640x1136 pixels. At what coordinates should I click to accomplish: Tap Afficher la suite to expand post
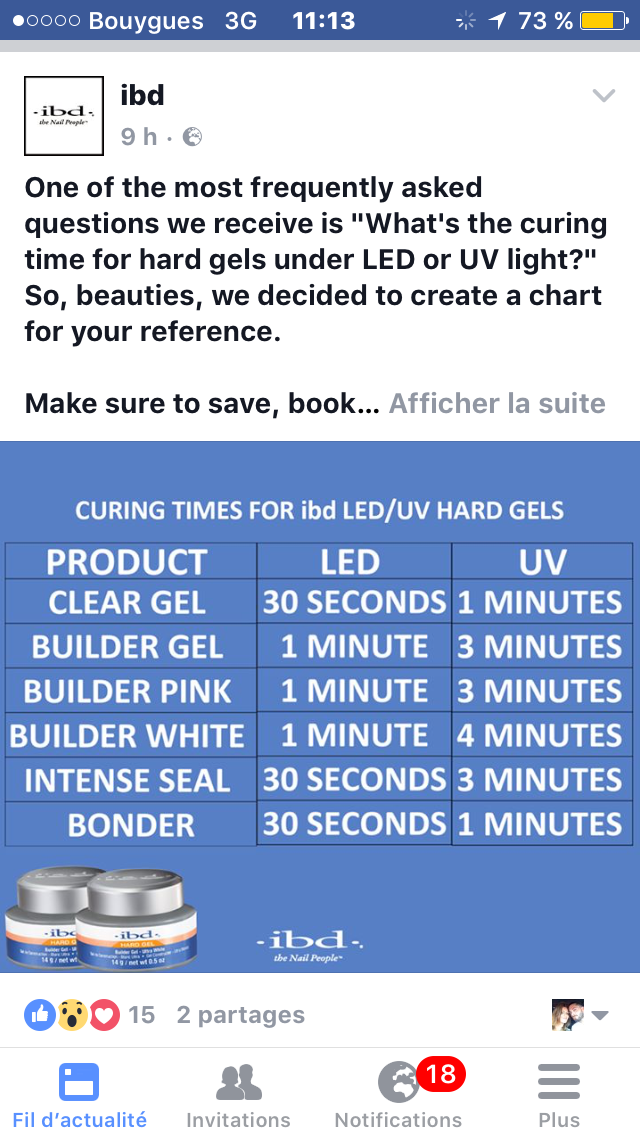click(497, 404)
